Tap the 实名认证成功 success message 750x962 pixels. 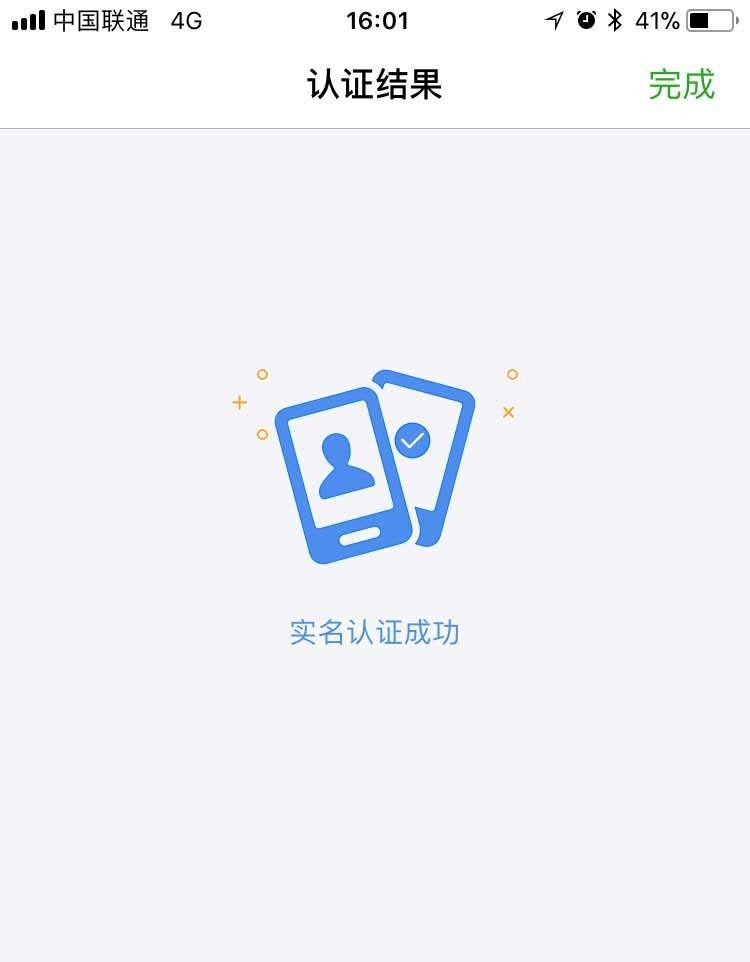(x=374, y=632)
